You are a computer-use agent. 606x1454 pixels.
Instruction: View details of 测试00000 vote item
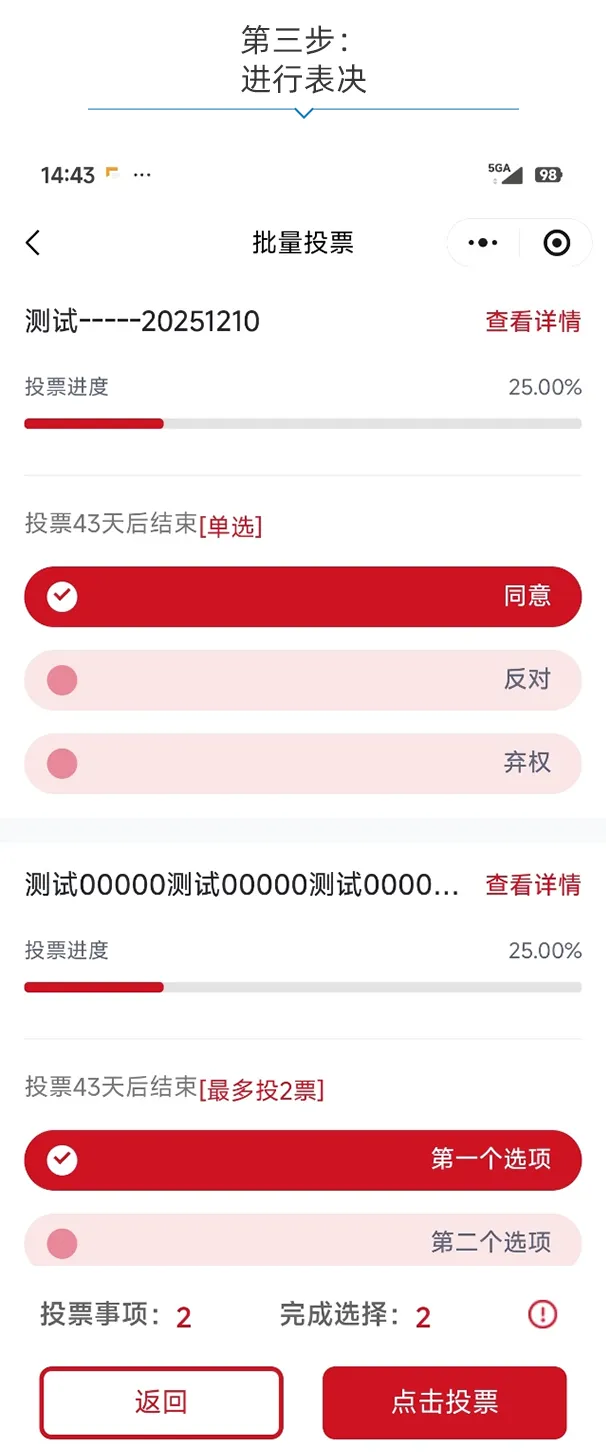tap(532, 885)
